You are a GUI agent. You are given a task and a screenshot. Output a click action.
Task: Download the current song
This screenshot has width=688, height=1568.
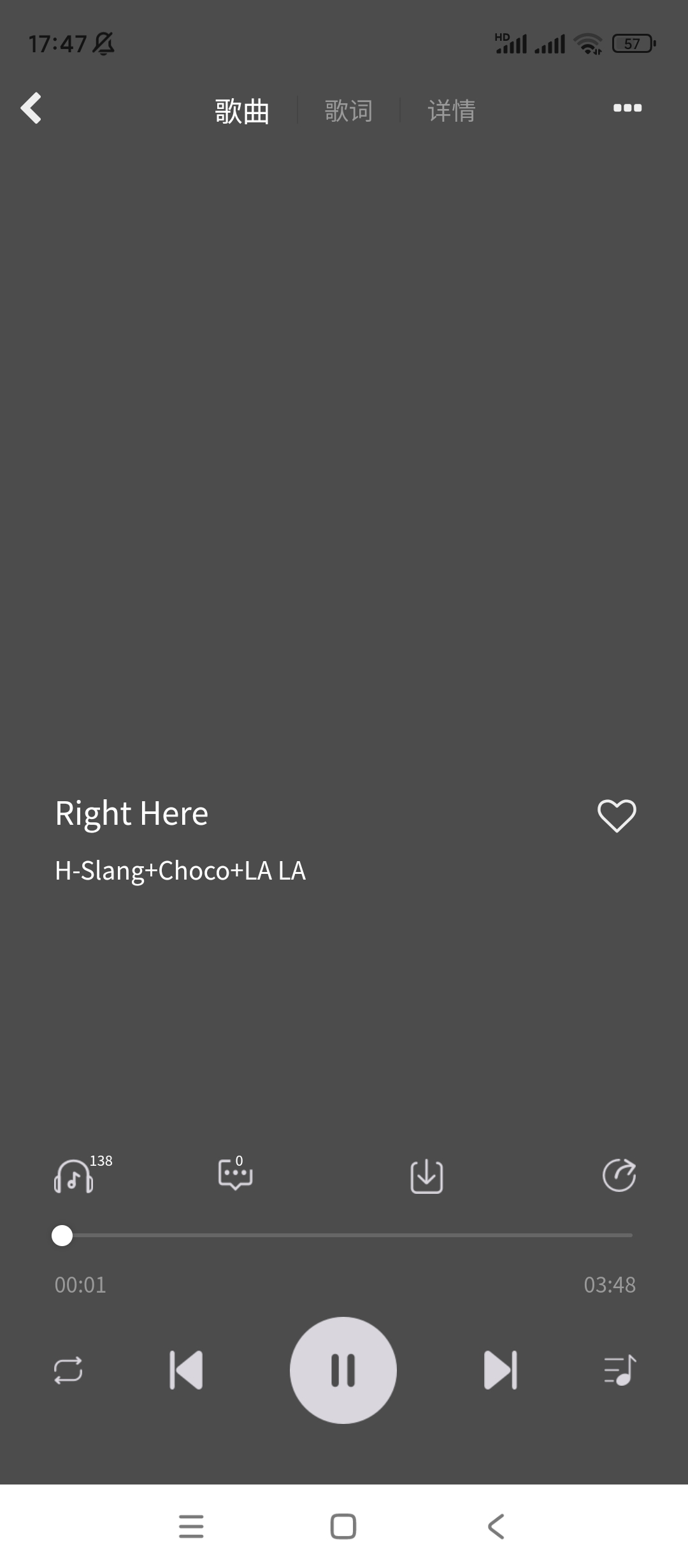tap(426, 1176)
